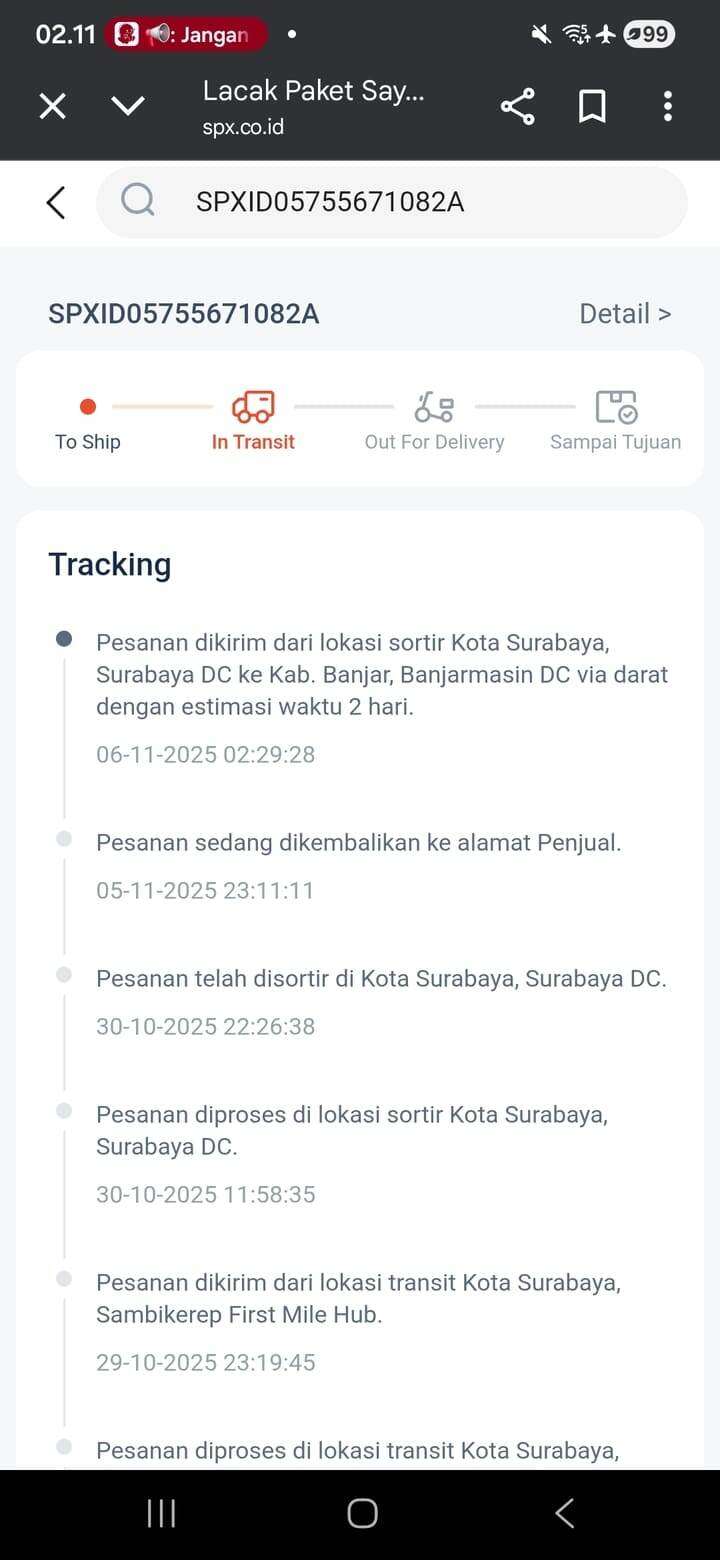The width and height of the screenshot is (720, 1560).
Task: Tap the system home button
Action: [362, 1513]
